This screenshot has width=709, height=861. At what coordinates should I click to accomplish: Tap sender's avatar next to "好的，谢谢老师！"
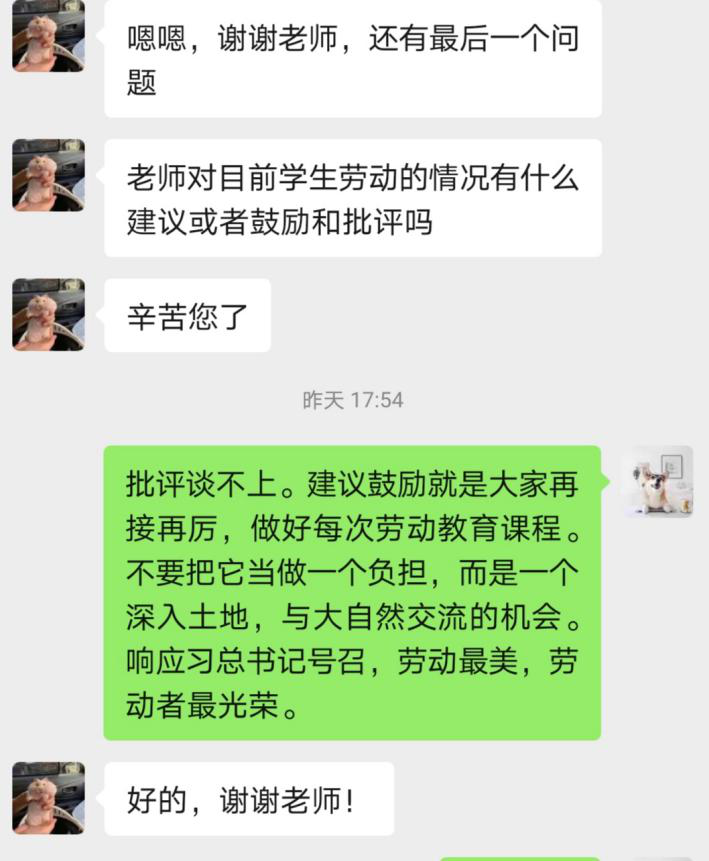(48, 798)
